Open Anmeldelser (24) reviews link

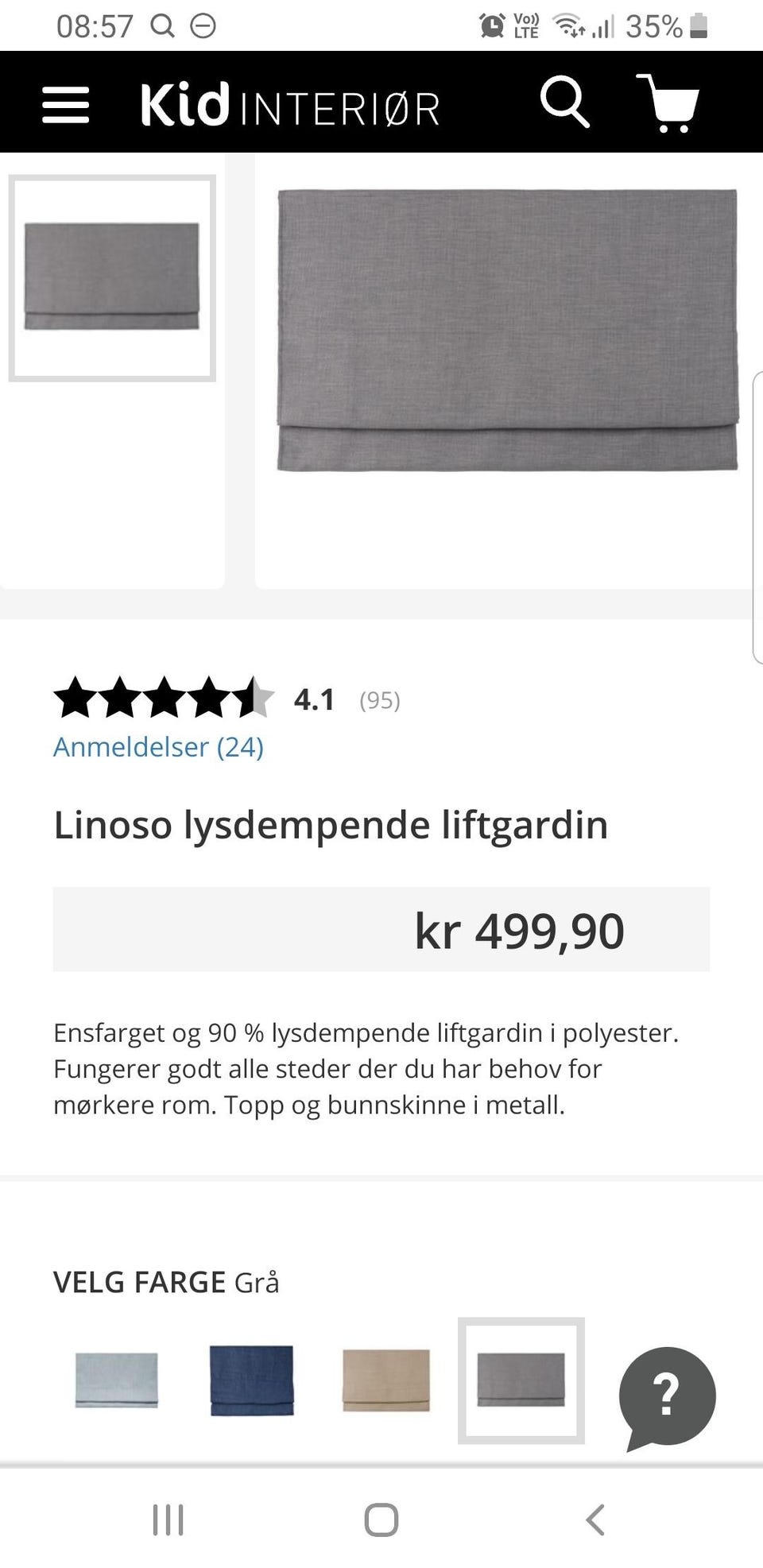coord(158,747)
